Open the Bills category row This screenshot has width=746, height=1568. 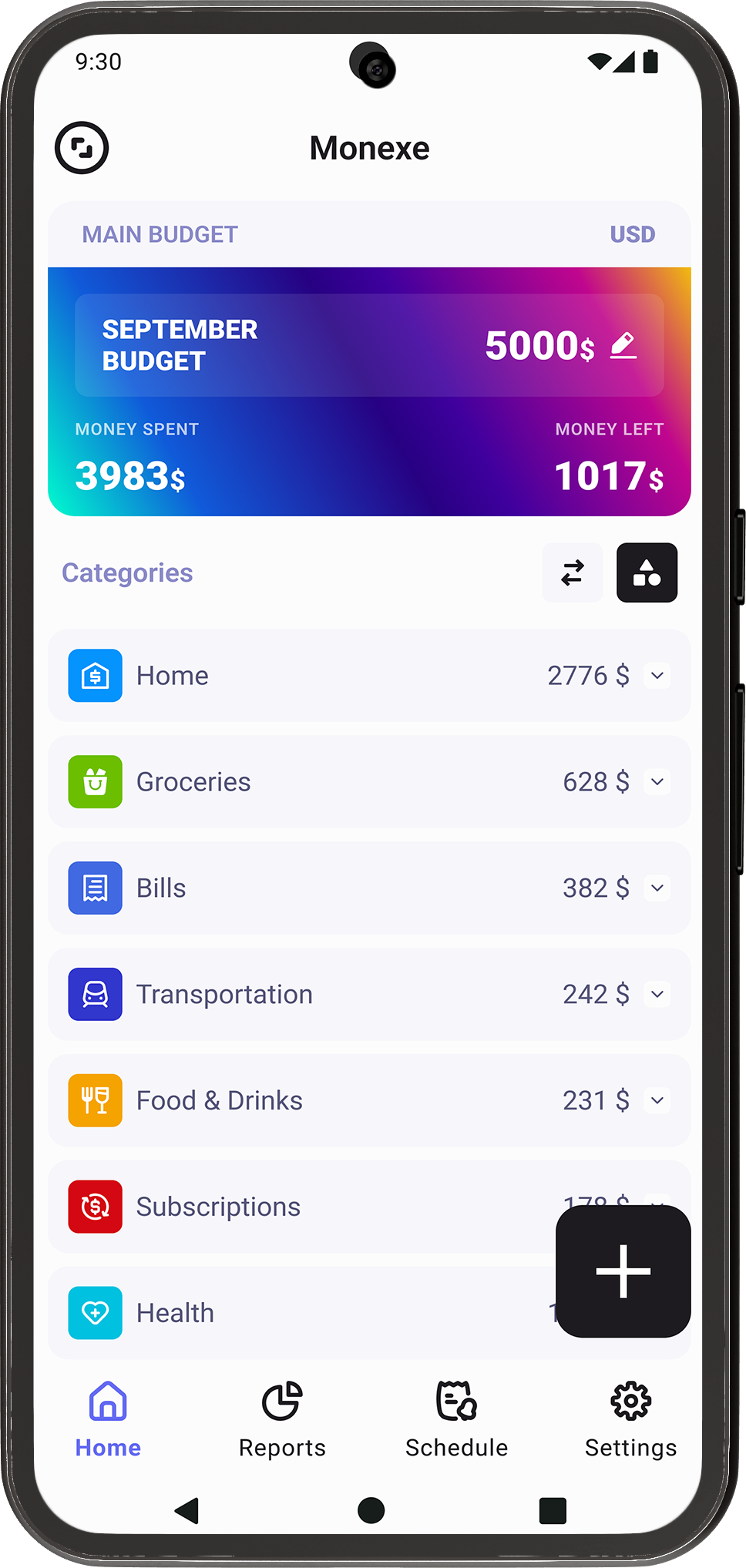point(308,888)
